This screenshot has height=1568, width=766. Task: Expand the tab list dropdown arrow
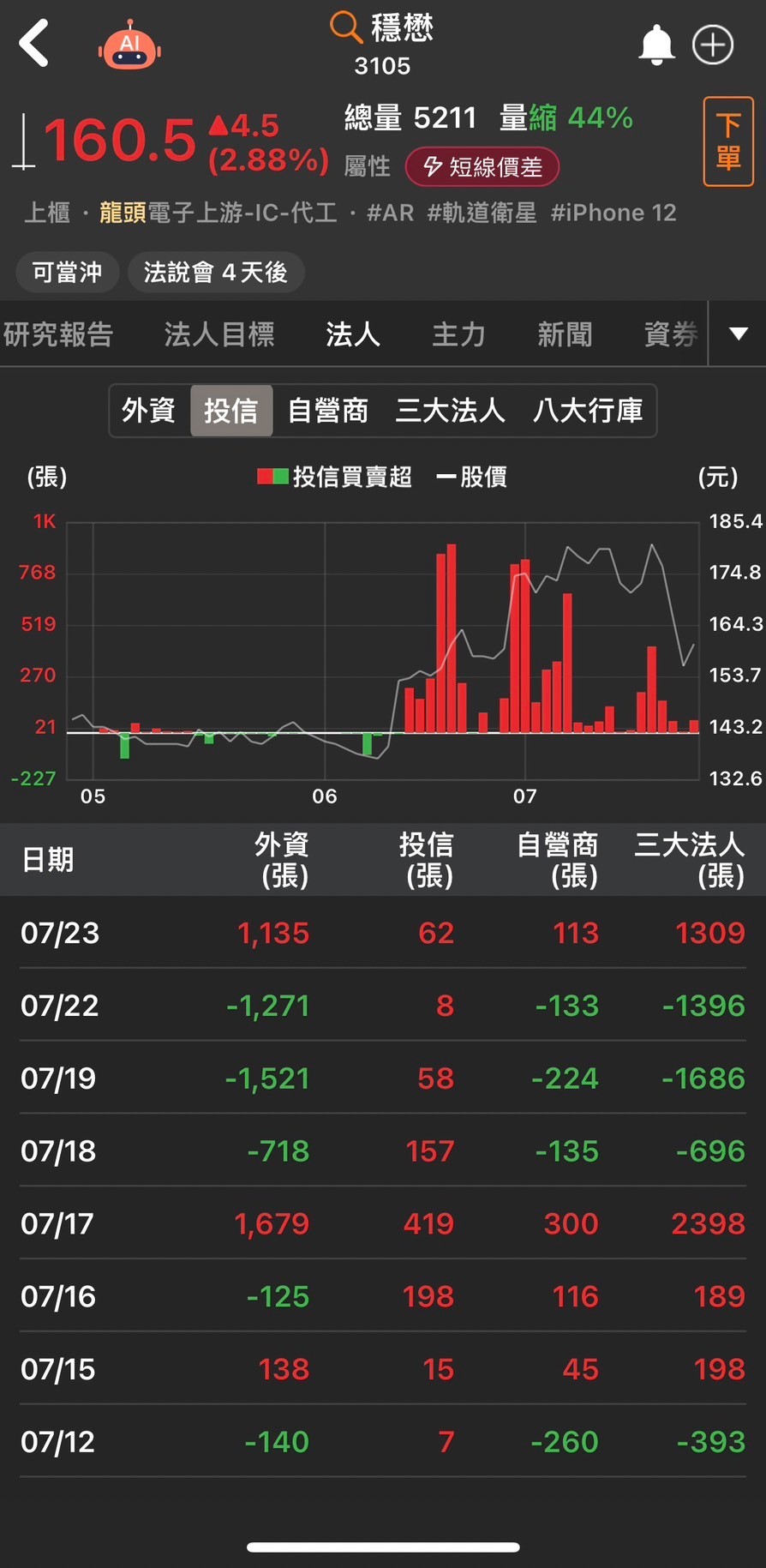tap(739, 333)
